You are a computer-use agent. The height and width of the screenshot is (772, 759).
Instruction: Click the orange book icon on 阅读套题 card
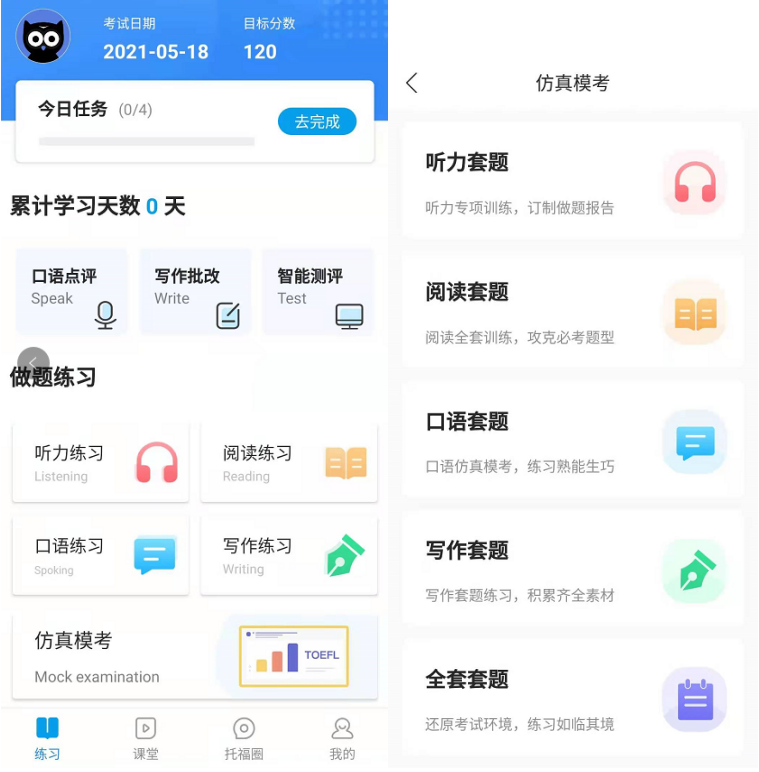[695, 312]
